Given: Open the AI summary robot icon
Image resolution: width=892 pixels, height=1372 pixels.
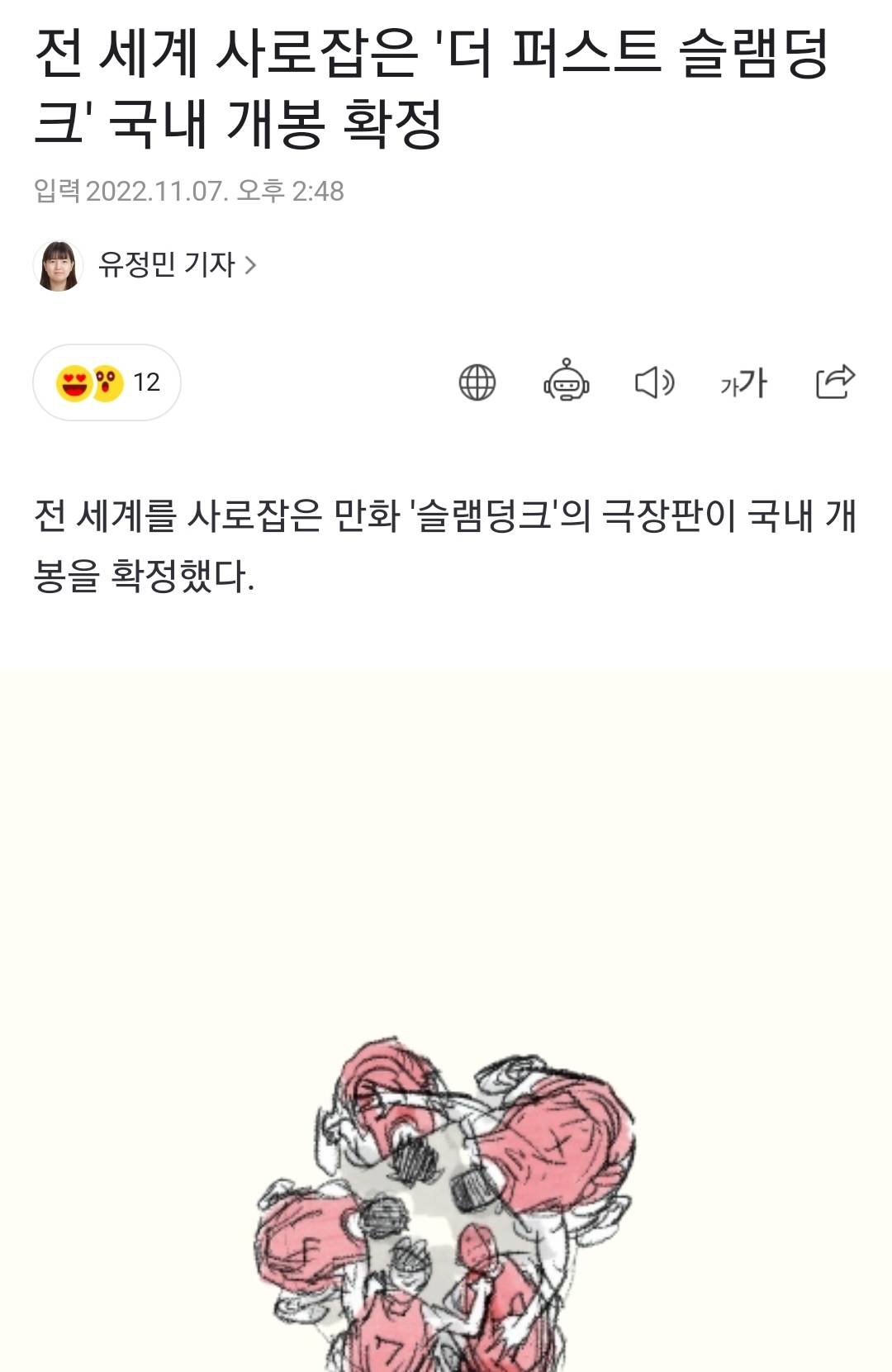Looking at the screenshot, I should pyautogui.click(x=566, y=381).
